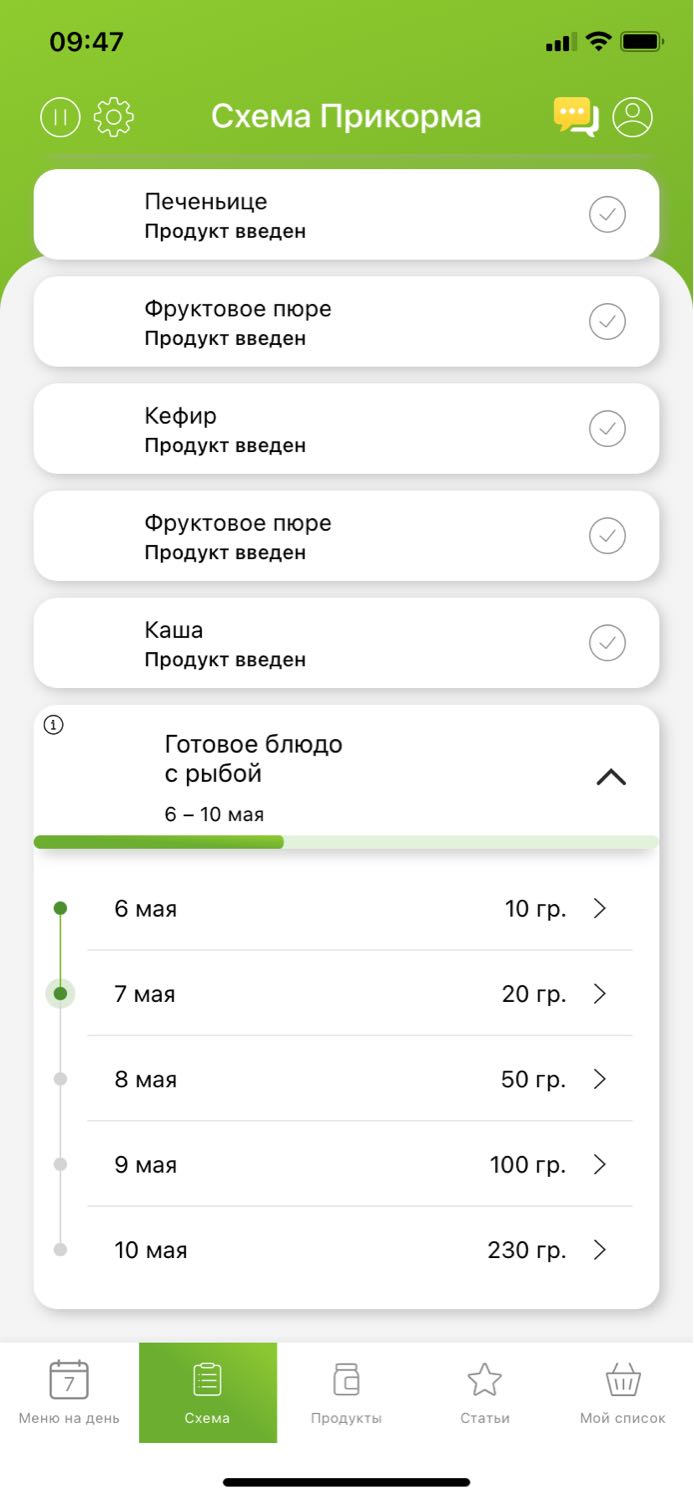Go to the Статьи tab

[485, 1393]
